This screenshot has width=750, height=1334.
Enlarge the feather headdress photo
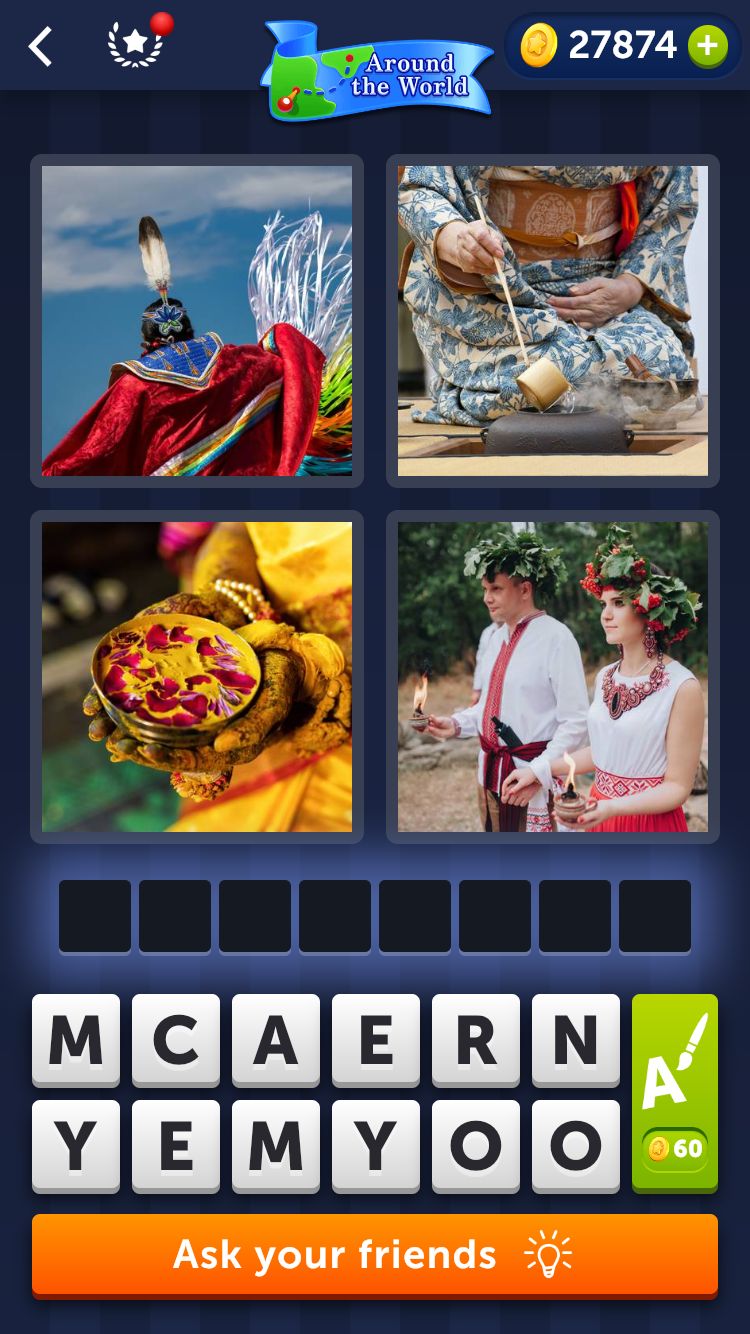coord(197,320)
